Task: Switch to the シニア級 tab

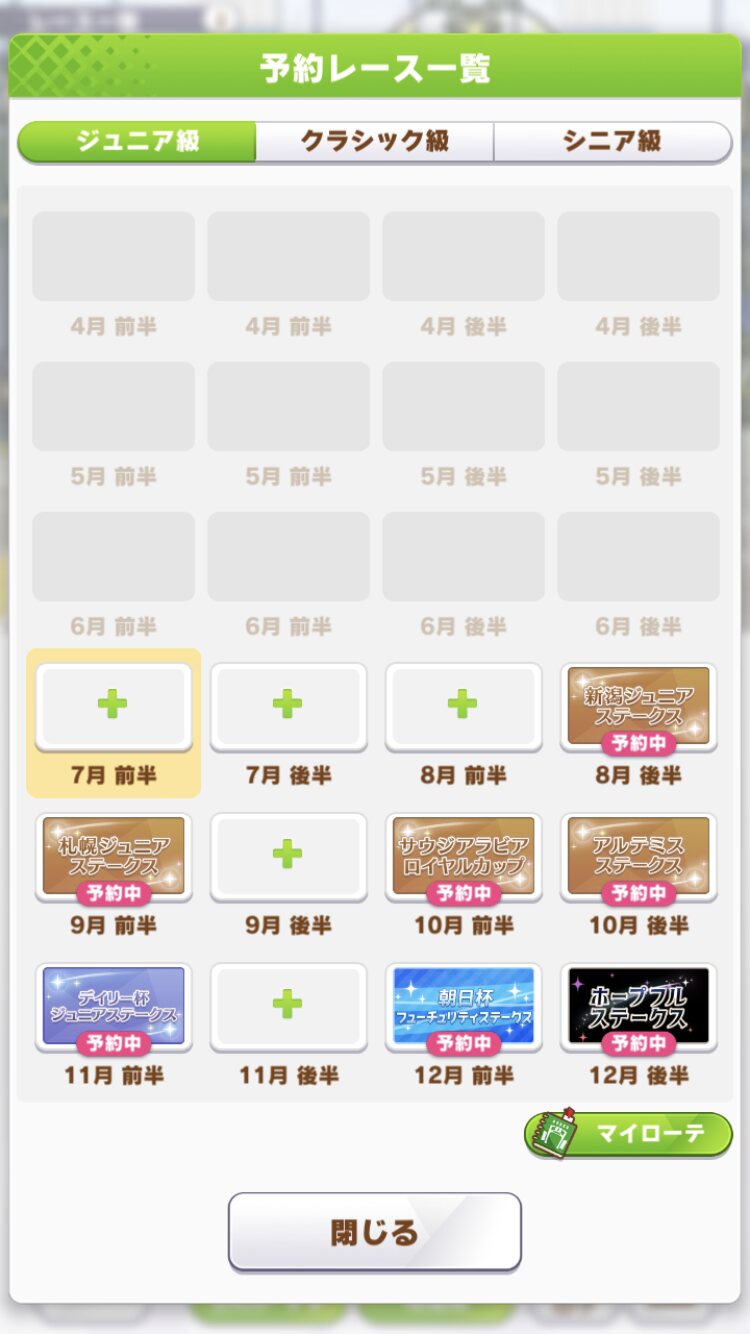Action: [612, 142]
